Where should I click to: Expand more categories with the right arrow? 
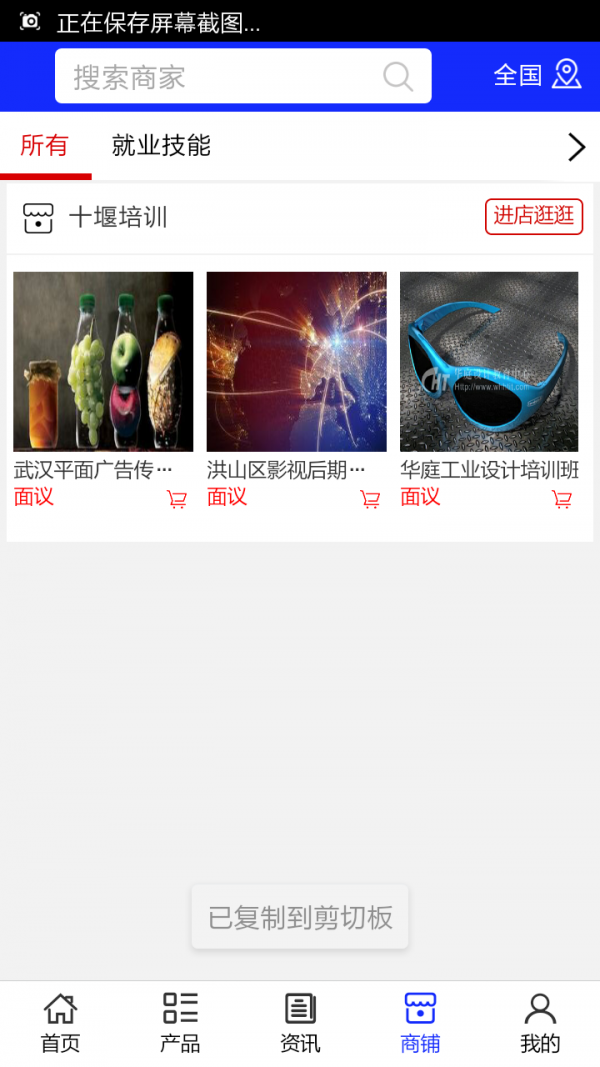click(x=576, y=147)
